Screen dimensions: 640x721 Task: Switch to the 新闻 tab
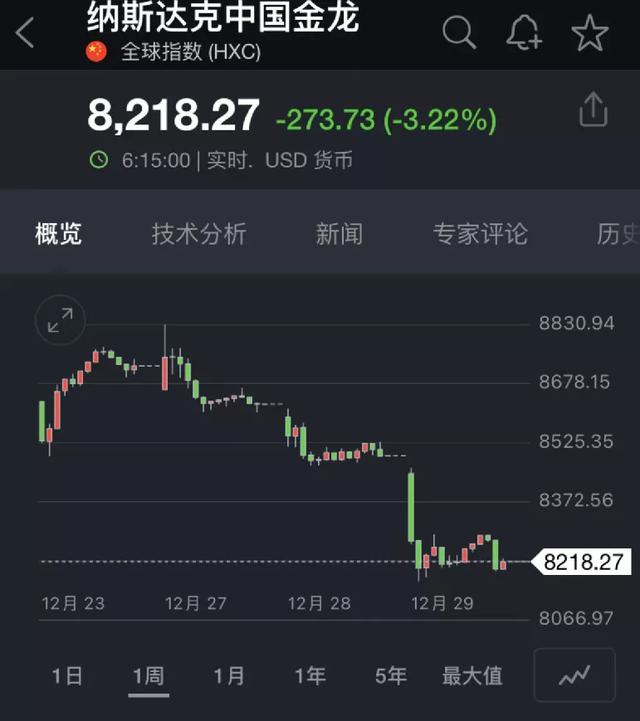point(338,234)
